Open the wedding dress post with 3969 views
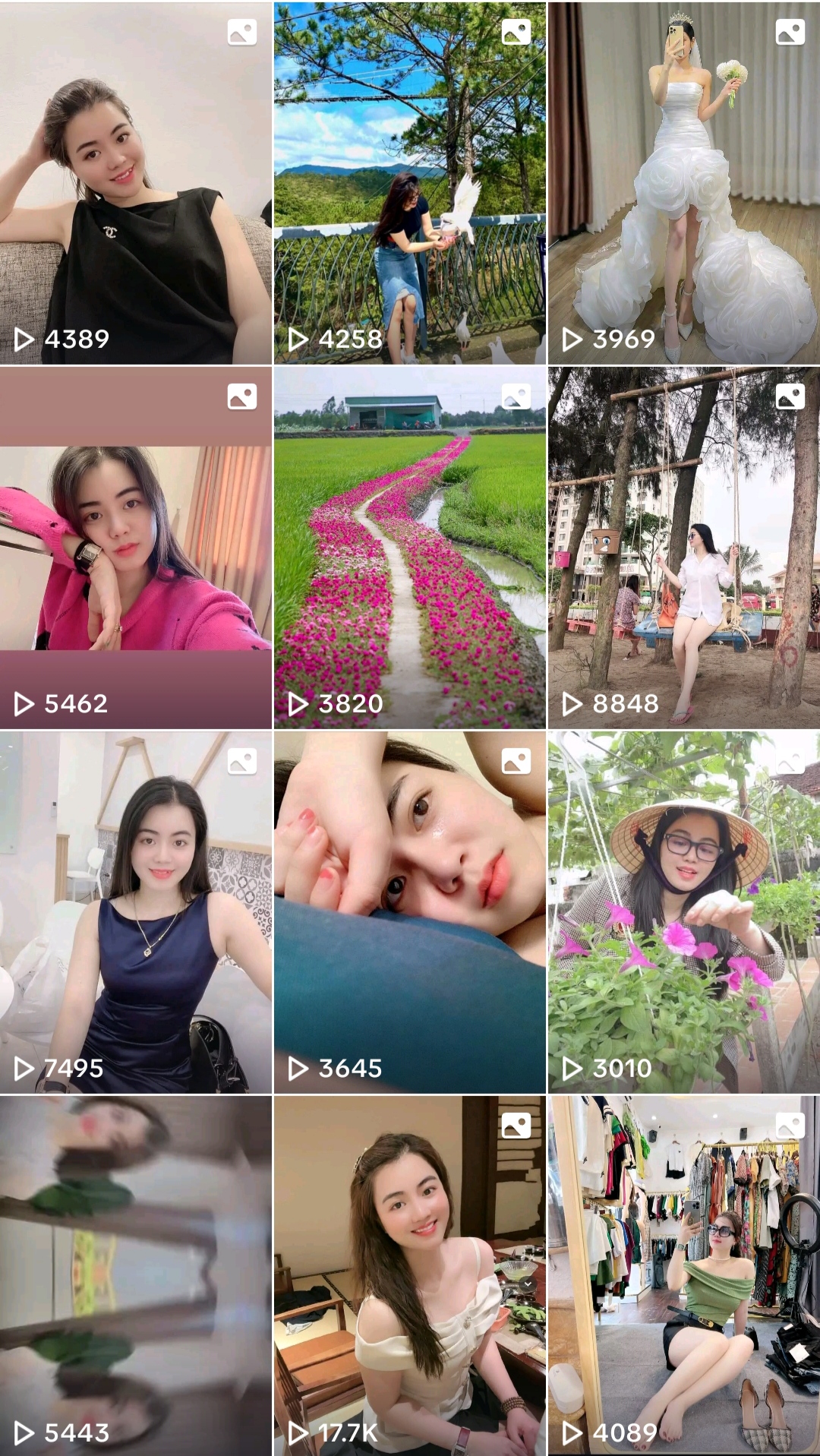The image size is (820, 1456). (x=683, y=183)
